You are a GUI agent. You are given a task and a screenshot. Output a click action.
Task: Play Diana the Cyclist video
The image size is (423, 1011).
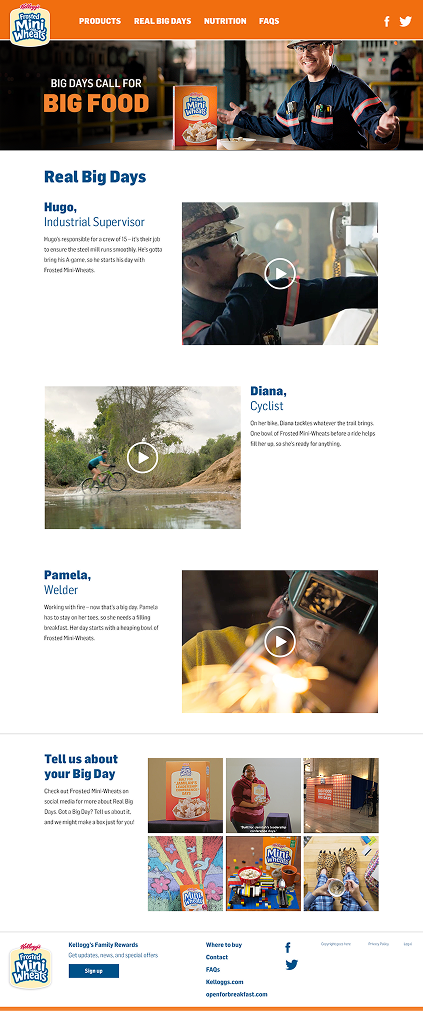click(143, 458)
